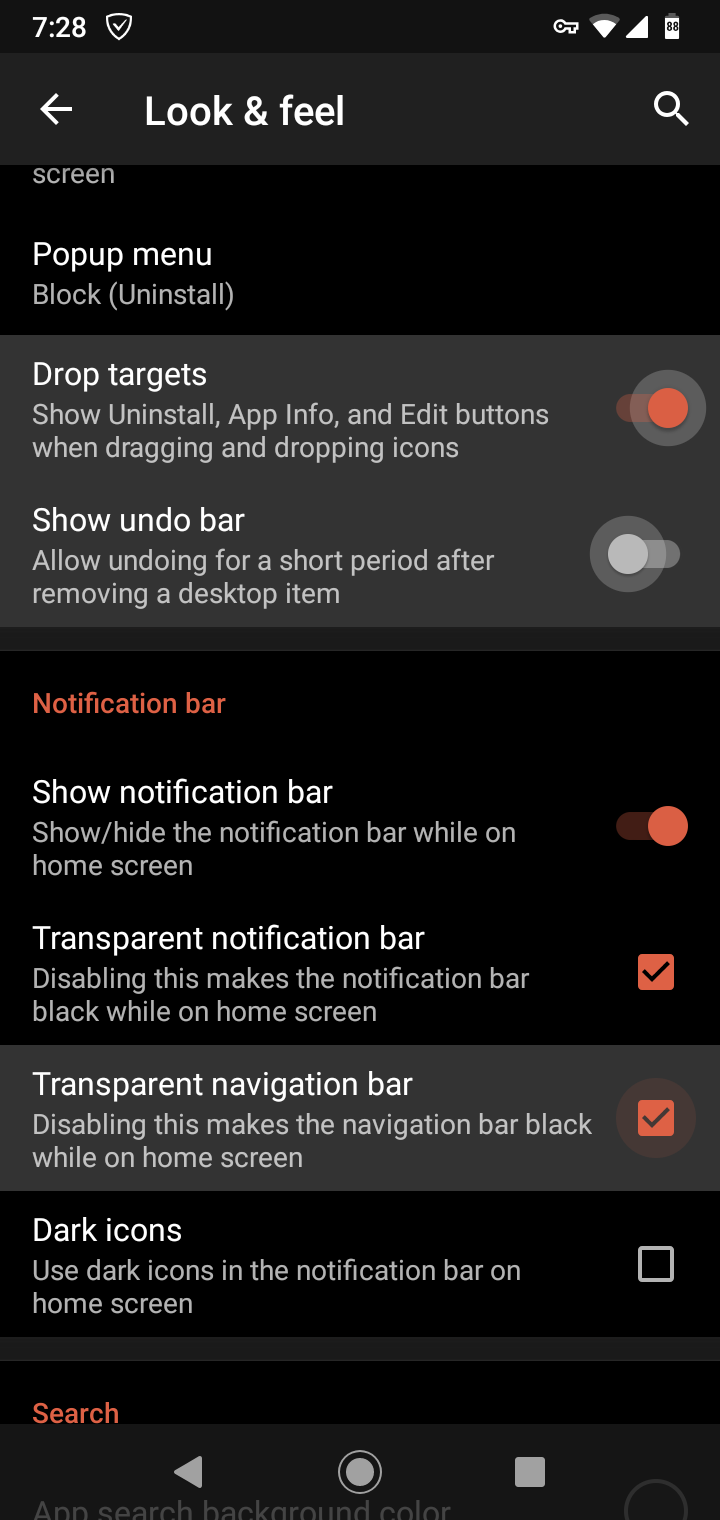Open recent apps from the navigation bar
The height and width of the screenshot is (1520, 720).
tap(529, 1471)
